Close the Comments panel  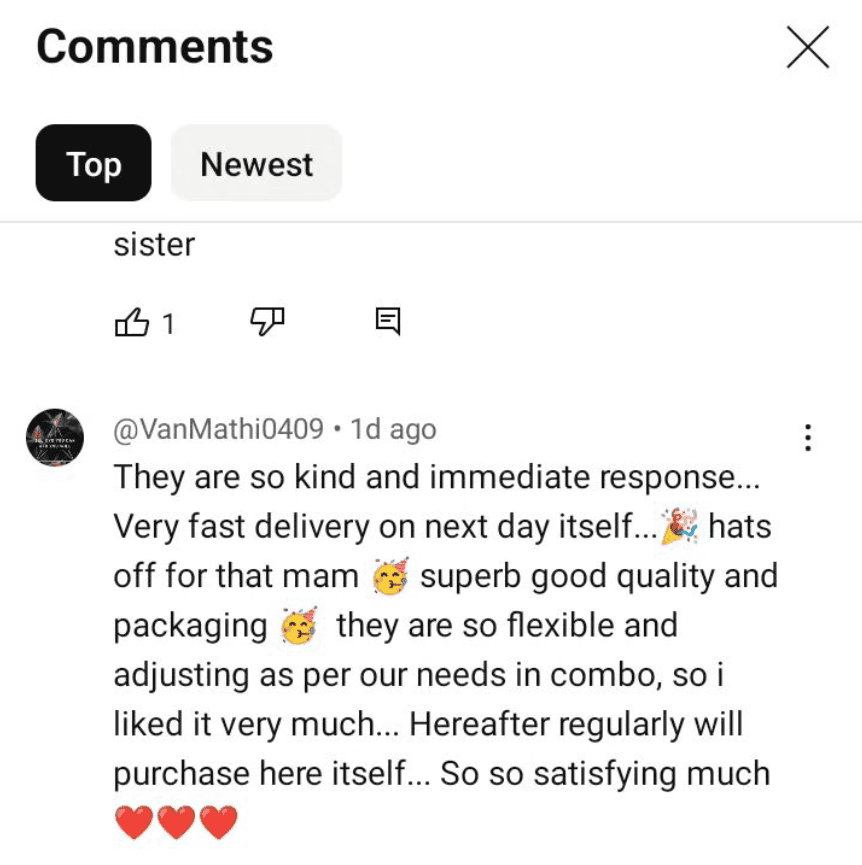(807, 47)
